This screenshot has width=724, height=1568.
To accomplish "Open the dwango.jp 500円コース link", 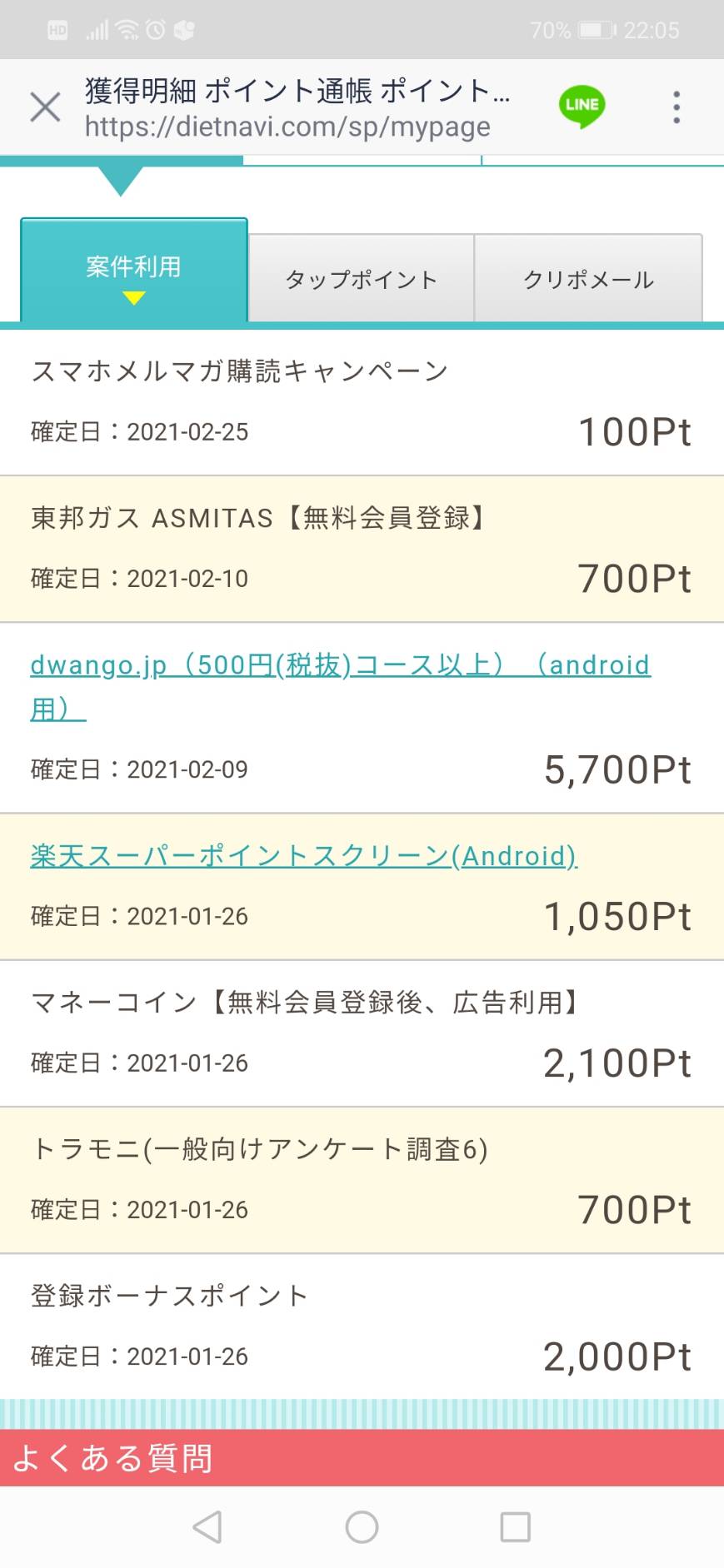I will 340,687.
